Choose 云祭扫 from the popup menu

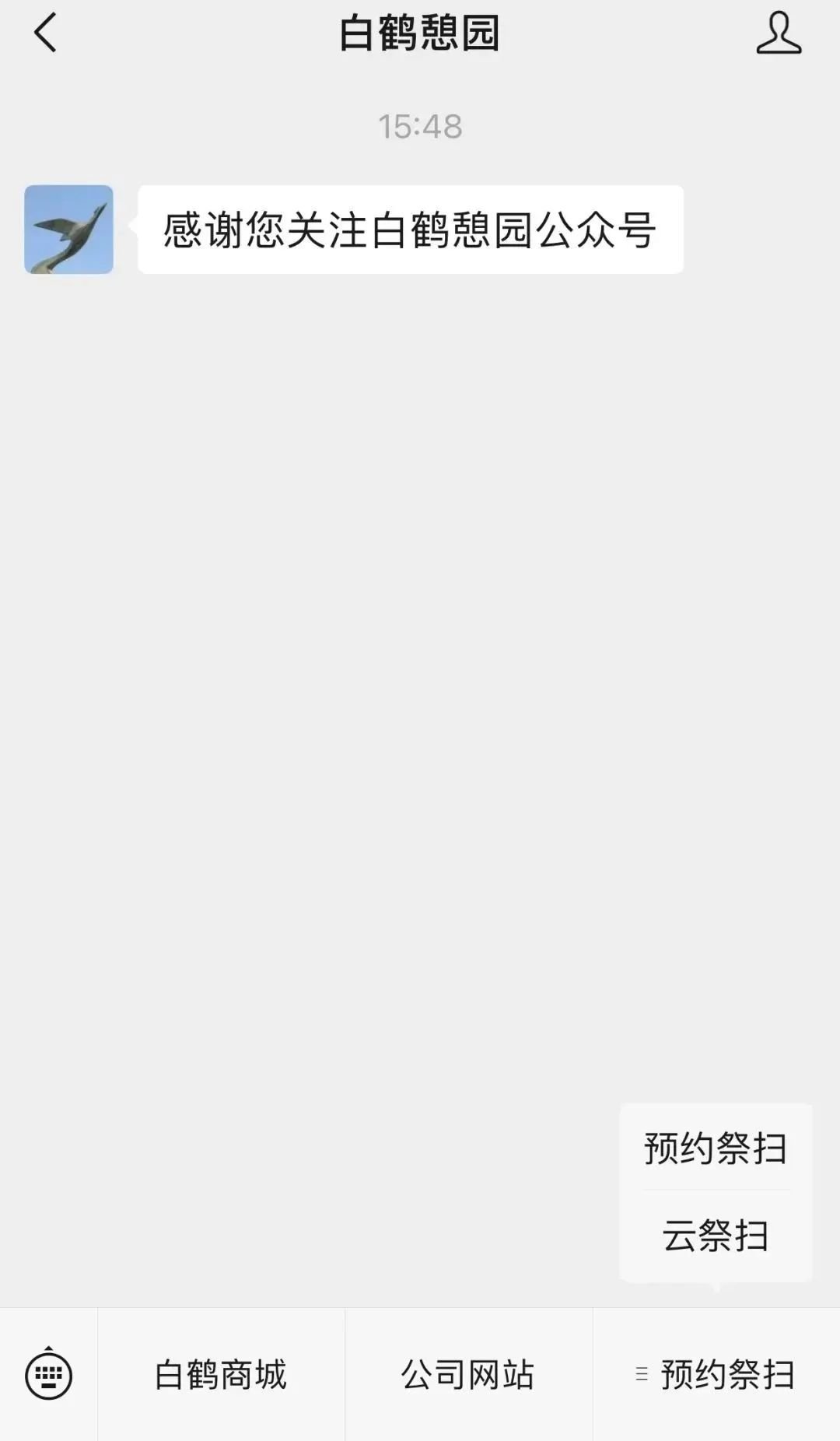point(716,1236)
